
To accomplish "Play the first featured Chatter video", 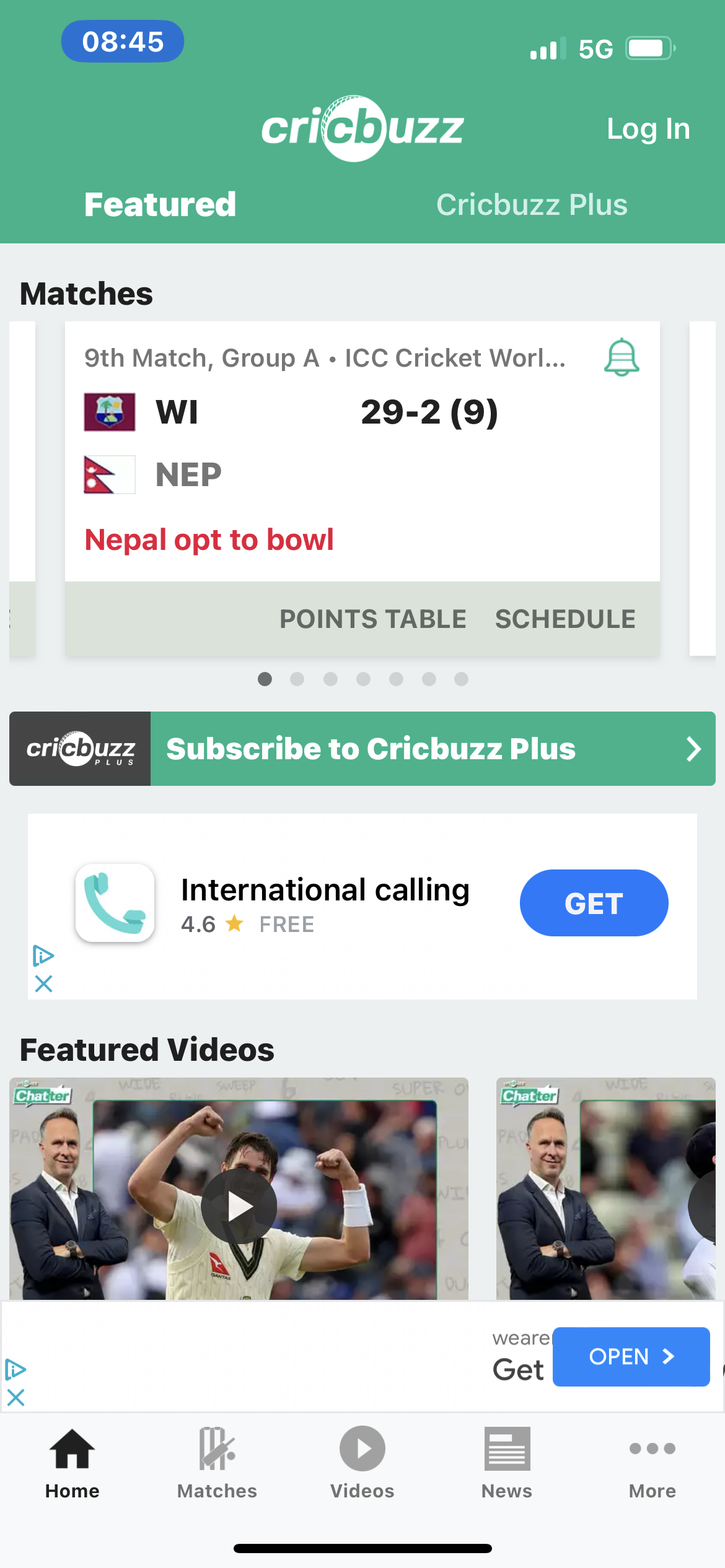I will click(x=239, y=1206).
